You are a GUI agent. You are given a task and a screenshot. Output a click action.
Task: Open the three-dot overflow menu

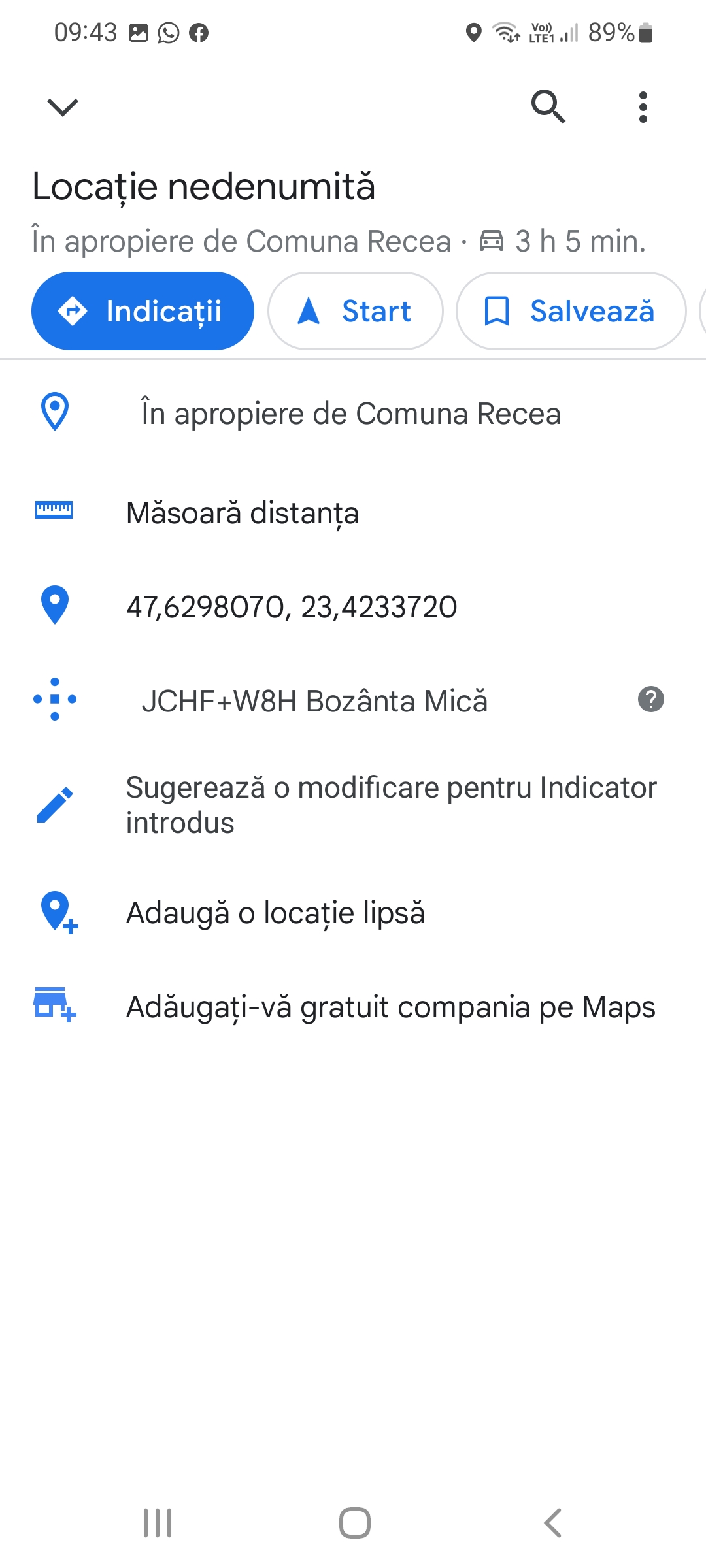point(643,106)
